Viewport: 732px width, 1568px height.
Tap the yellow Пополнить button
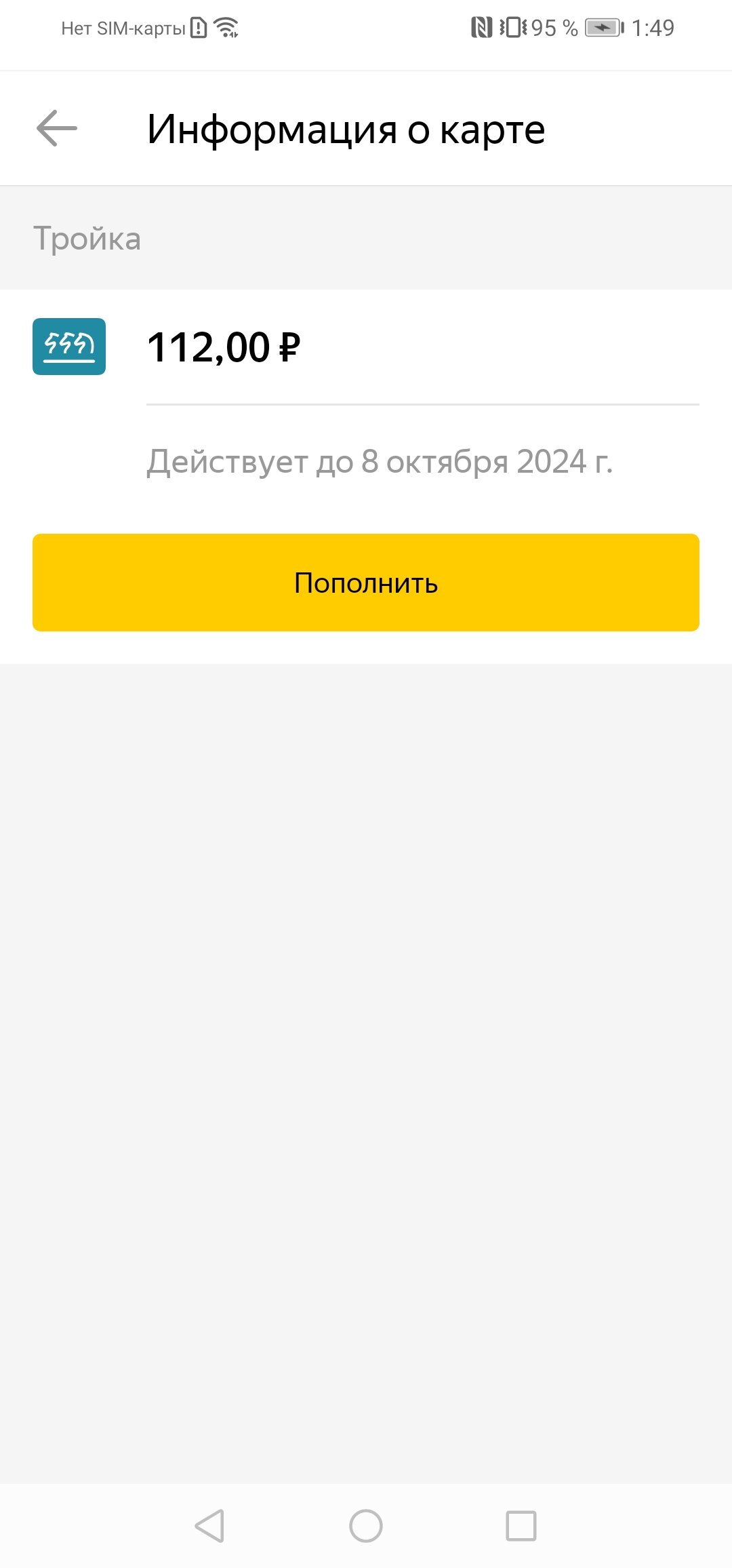click(x=366, y=583)
